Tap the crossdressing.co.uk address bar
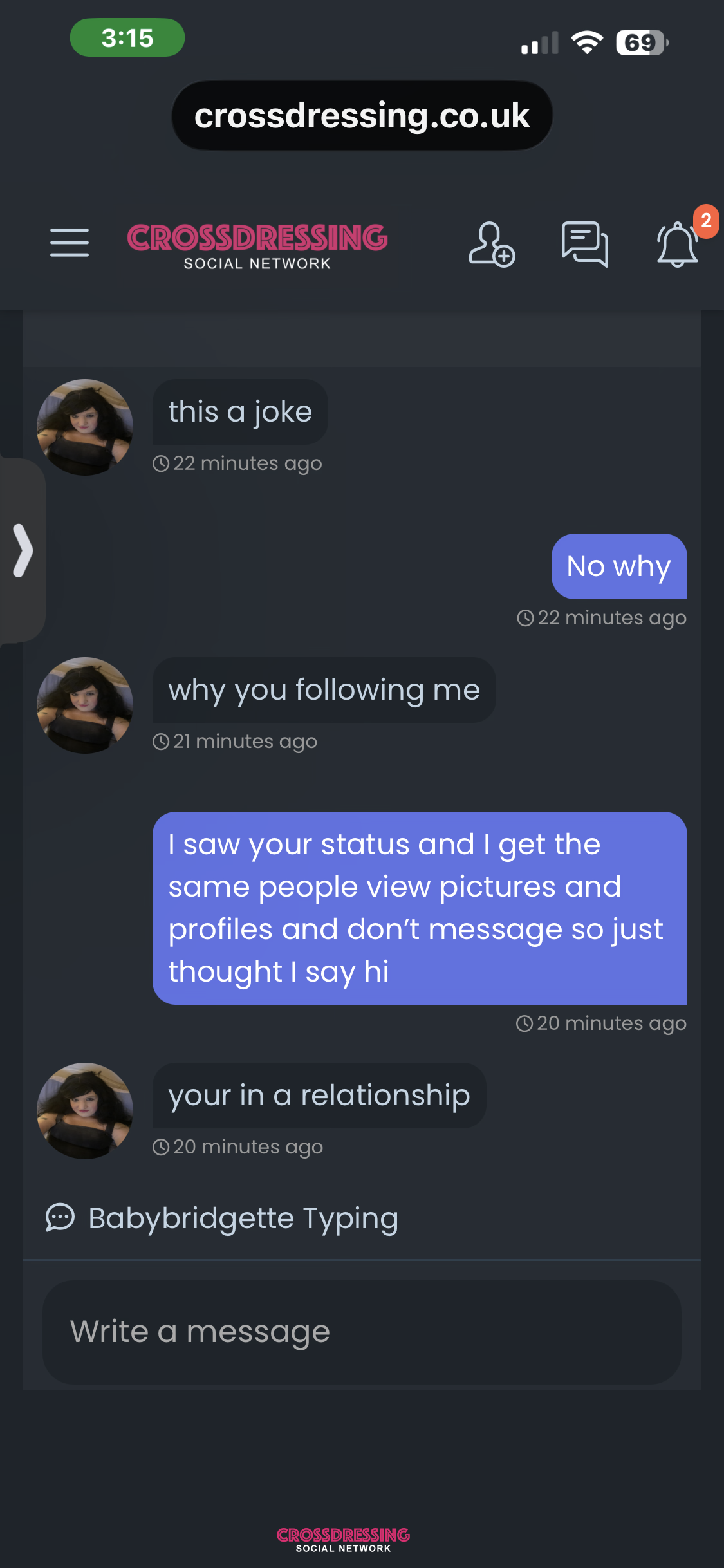Viewport: 724px width, 1568px height. tap(362, 116)
